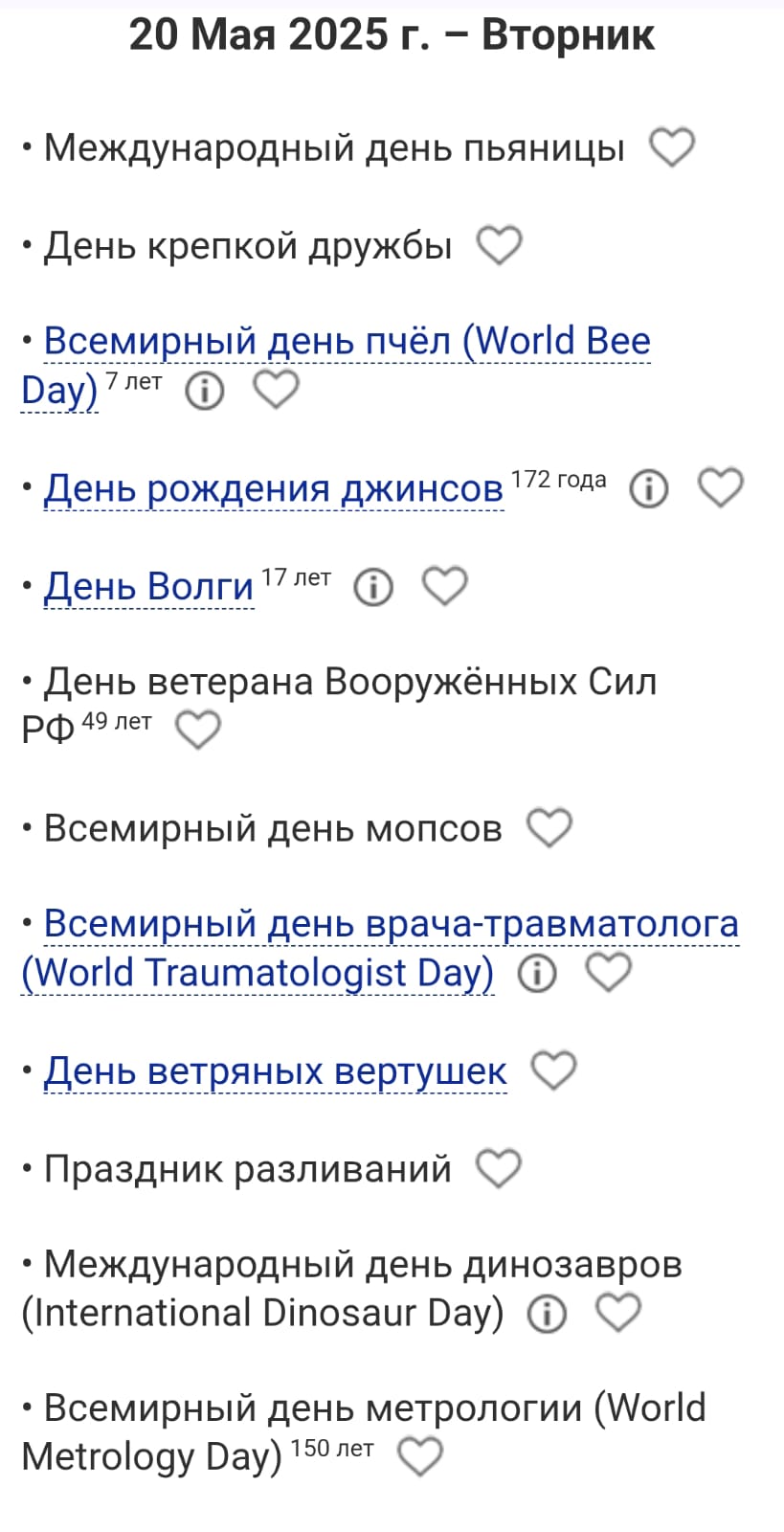This screenshot has width=784, height=1532.
Task: Favorite Всемирный день пчёл with the heart
Action: click(x=277, y=390)
